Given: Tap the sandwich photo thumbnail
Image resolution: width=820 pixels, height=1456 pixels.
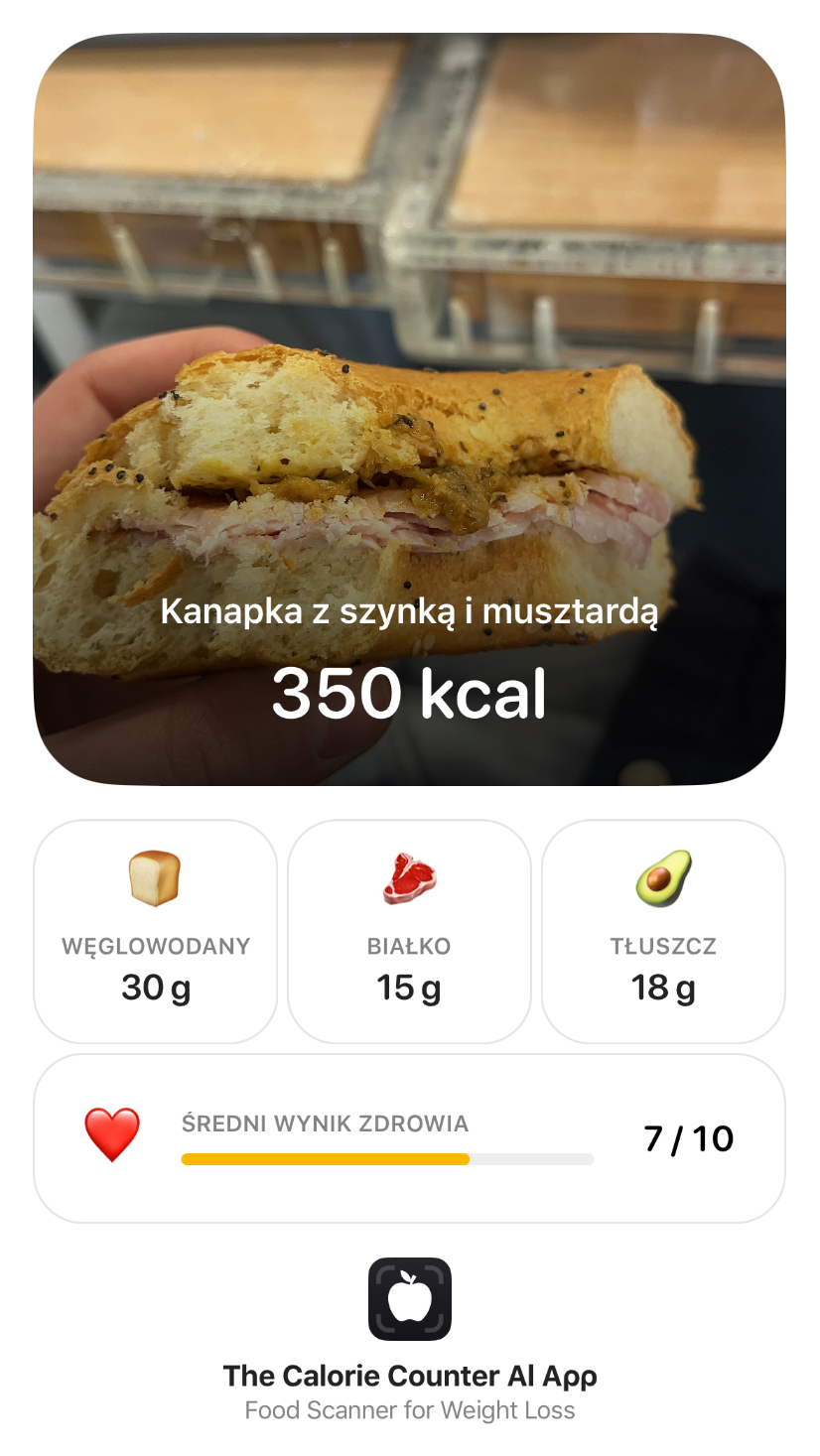Looking at the screenshot, I should 410,397.
